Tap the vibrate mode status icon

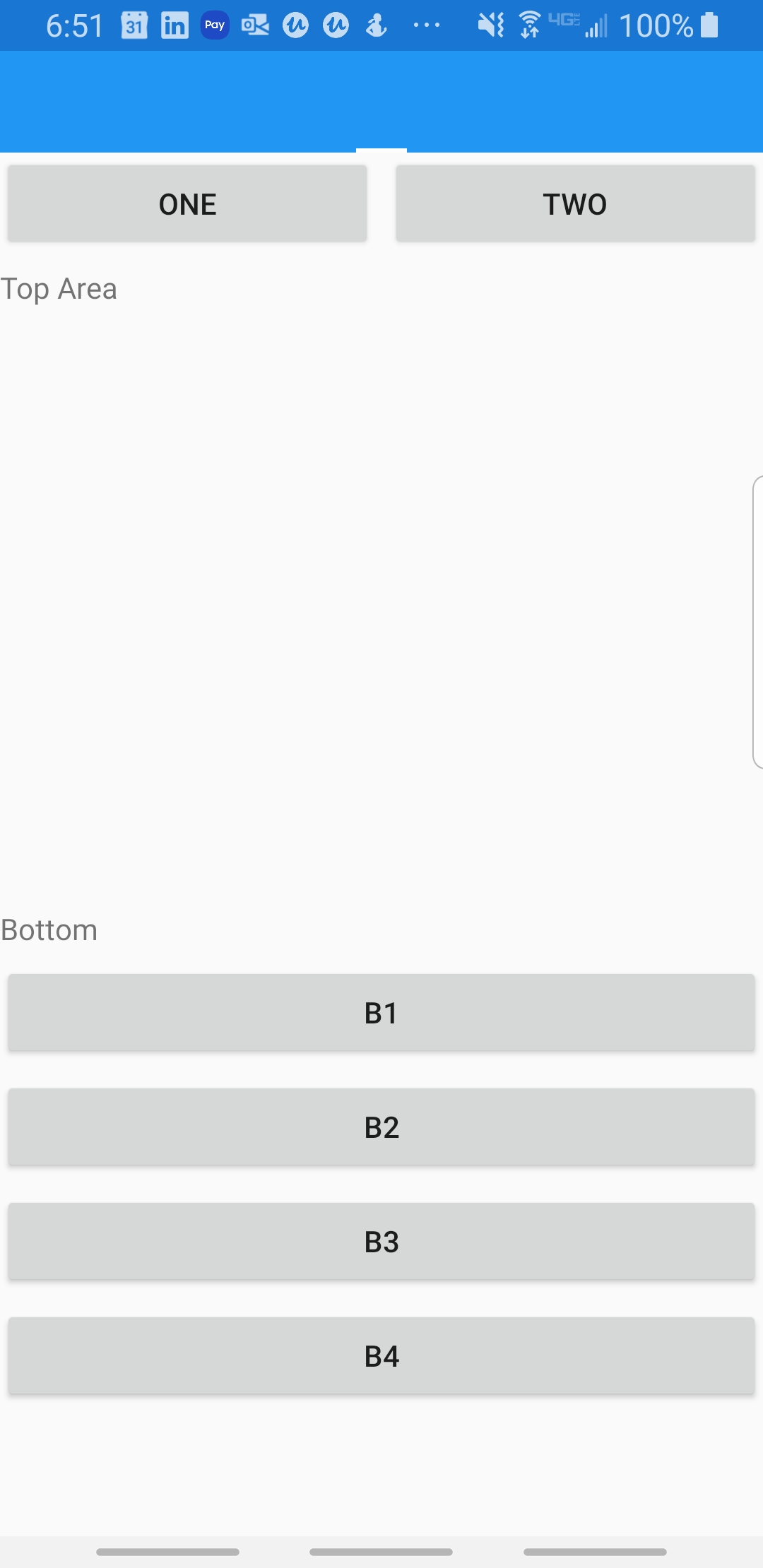[490, 25]
